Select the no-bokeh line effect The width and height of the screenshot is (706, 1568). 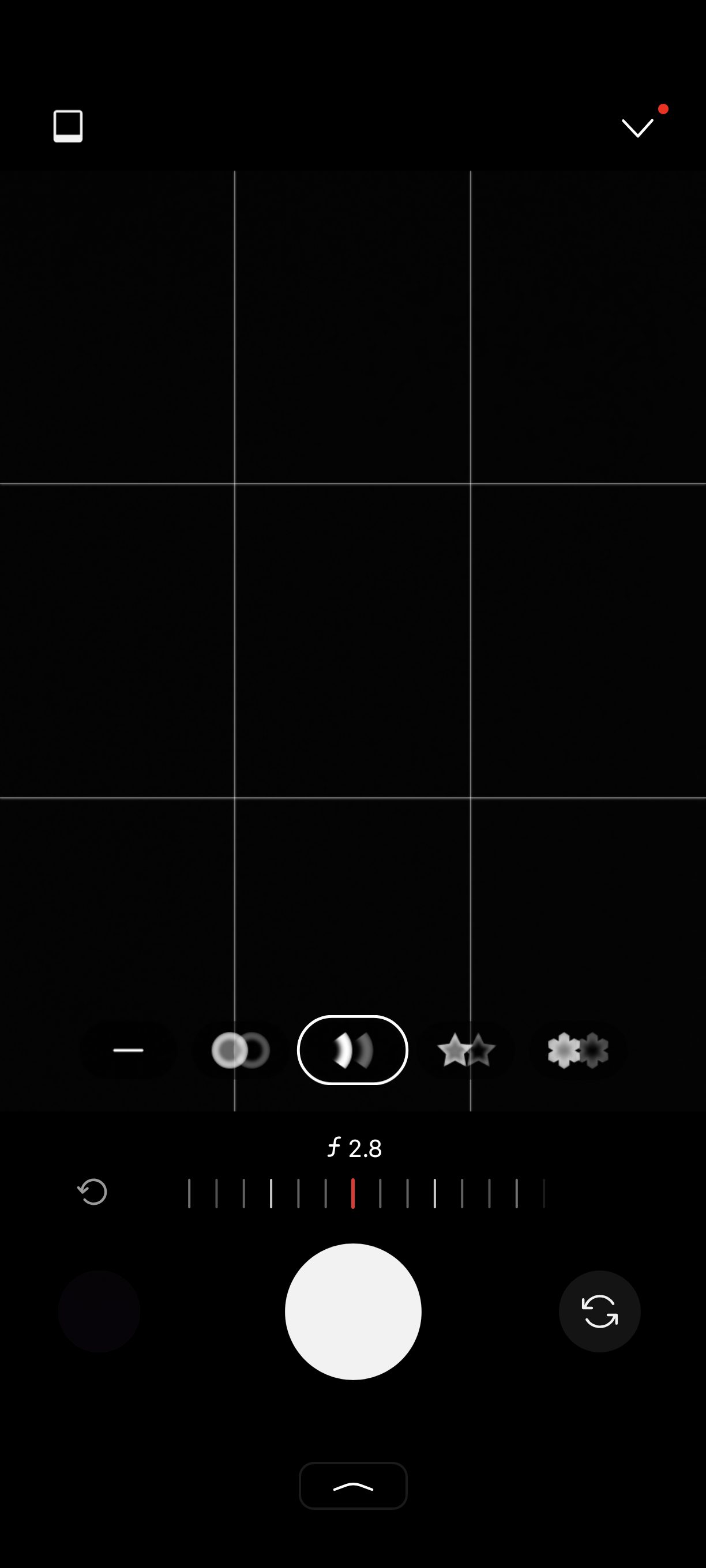tap(128, 1050)
